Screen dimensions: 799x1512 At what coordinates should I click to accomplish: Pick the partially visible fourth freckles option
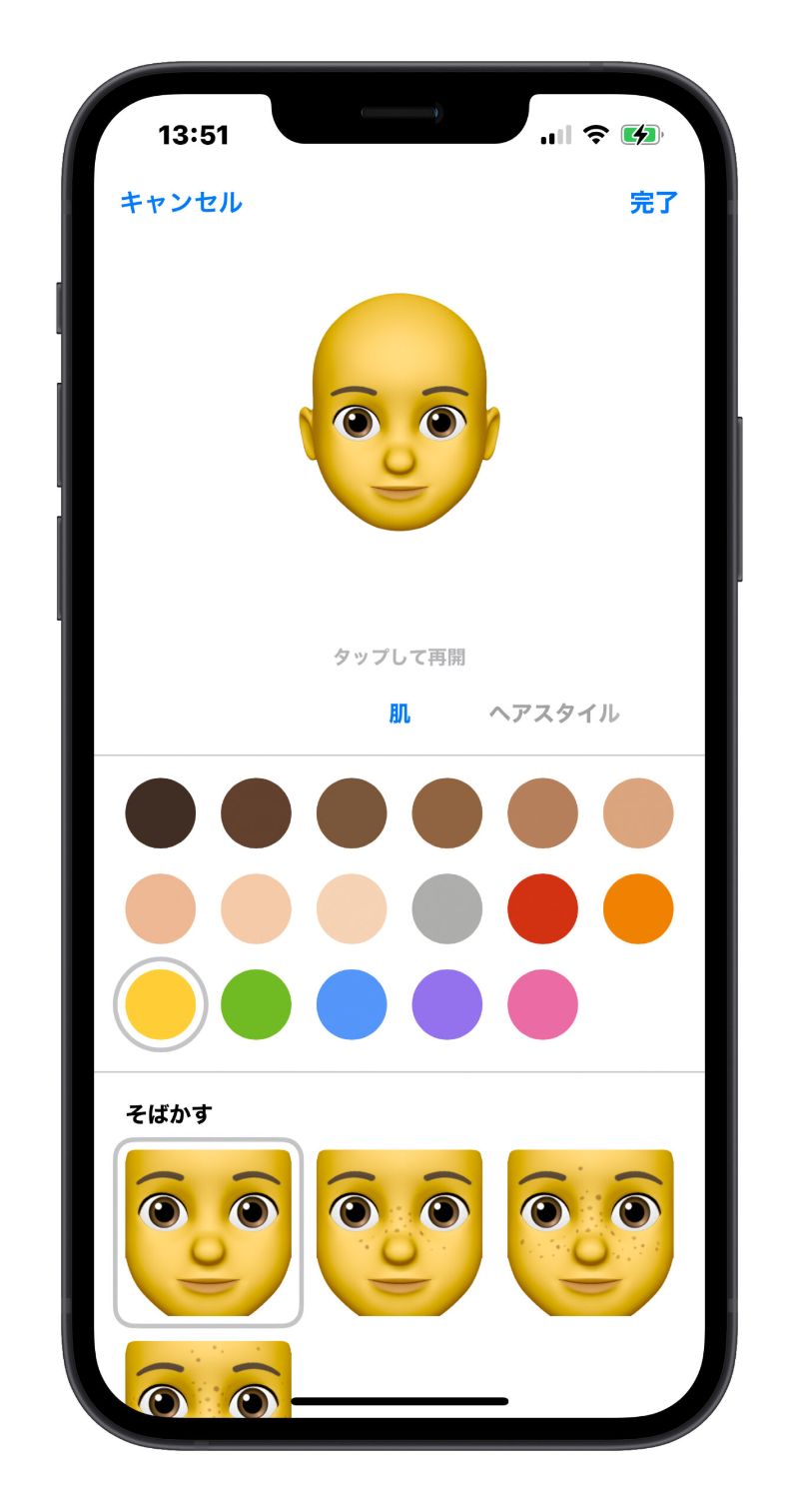point(208,1377)
